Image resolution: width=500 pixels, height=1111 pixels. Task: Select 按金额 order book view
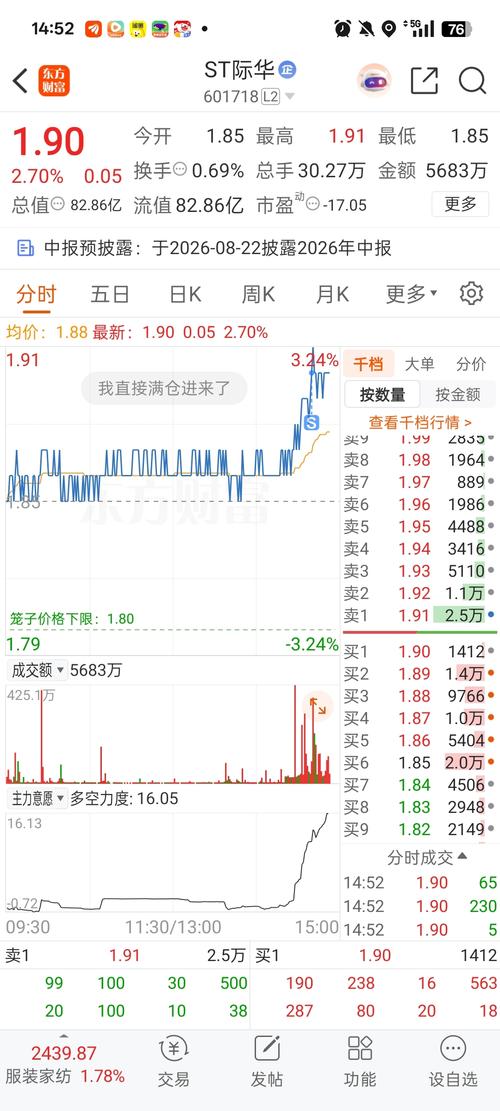458,395
